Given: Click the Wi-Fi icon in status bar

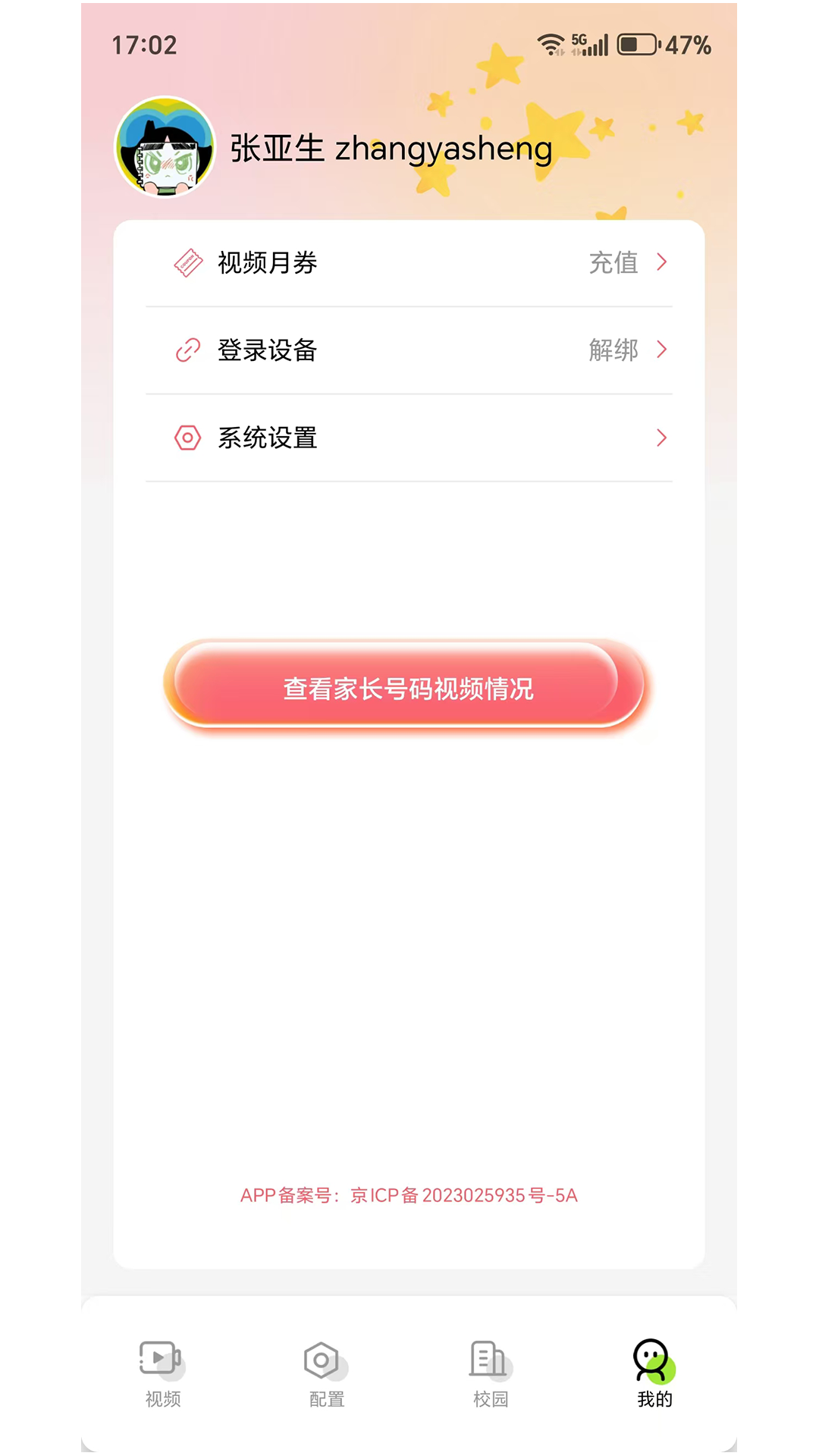Looking at the screenshot, I should 551,43.
